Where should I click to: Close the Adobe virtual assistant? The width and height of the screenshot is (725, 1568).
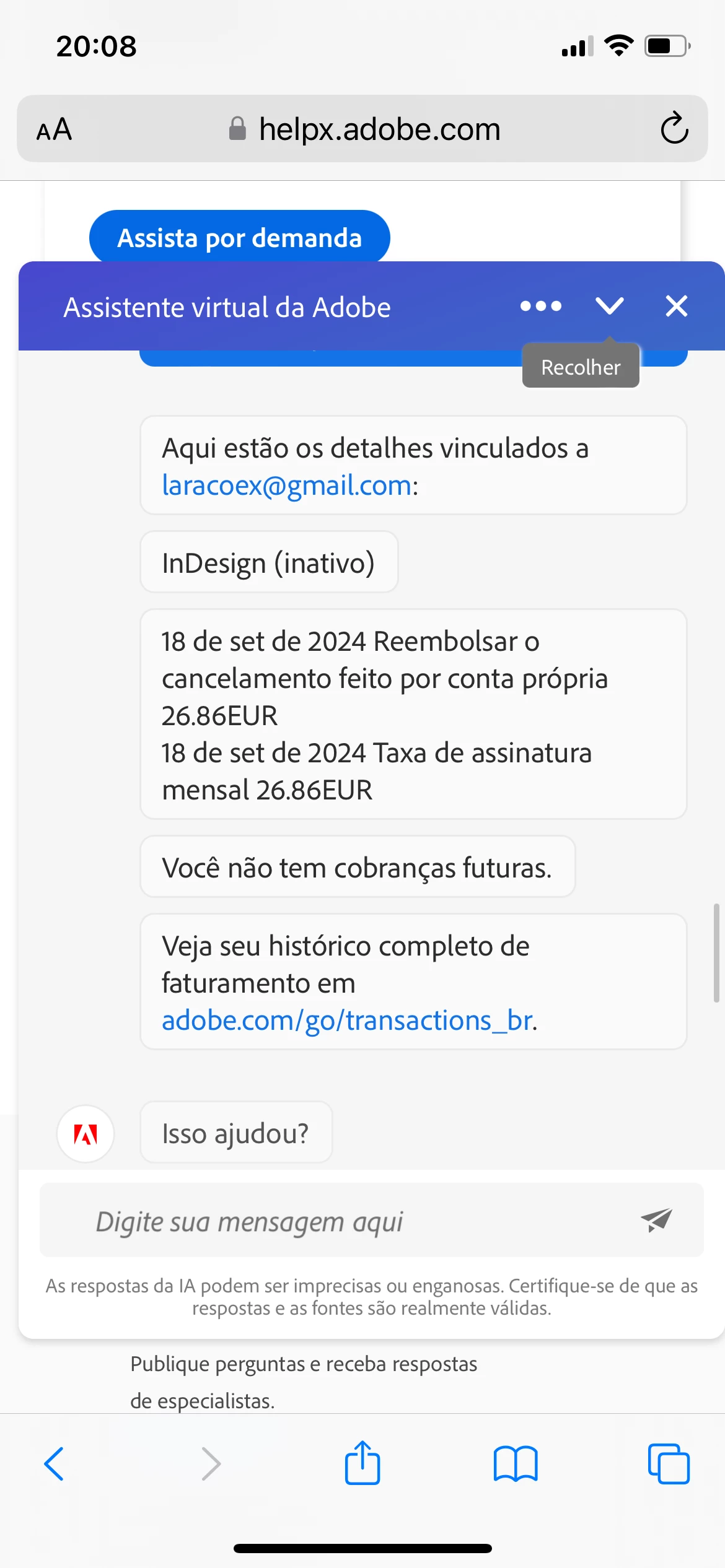click(x=676, y=306)
